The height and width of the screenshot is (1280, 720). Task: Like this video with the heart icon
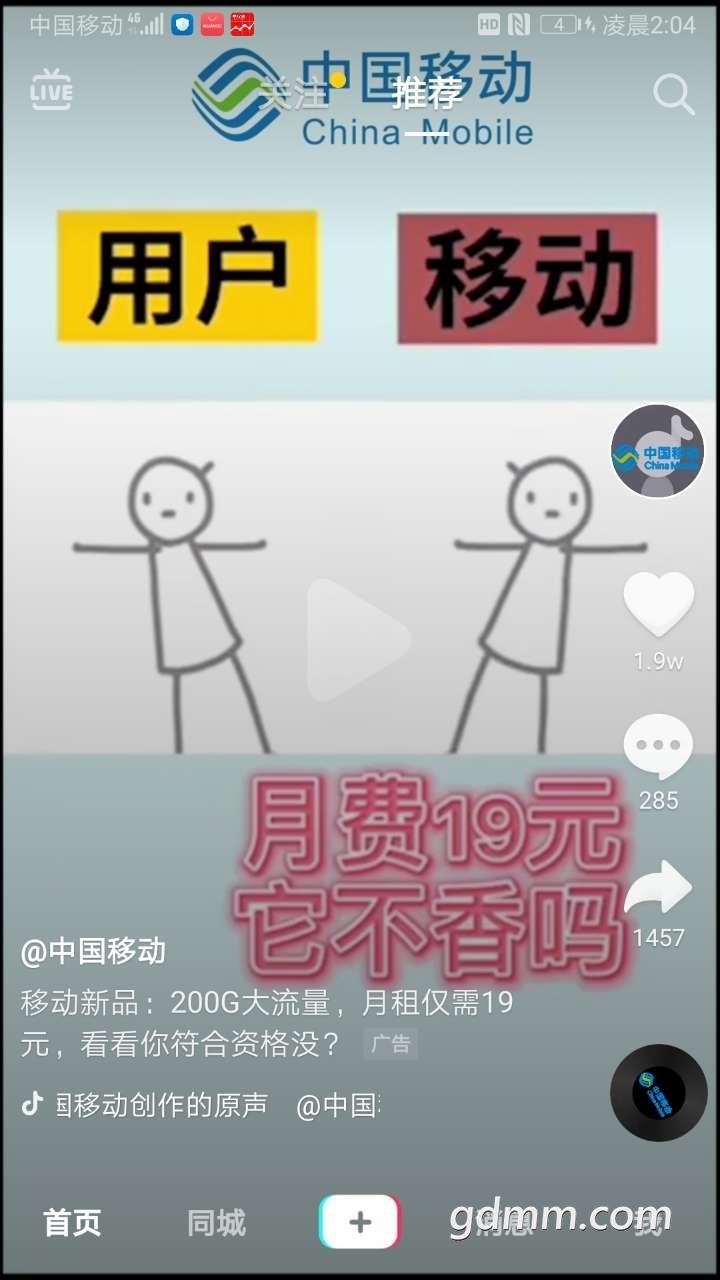(x=658, y=604)
